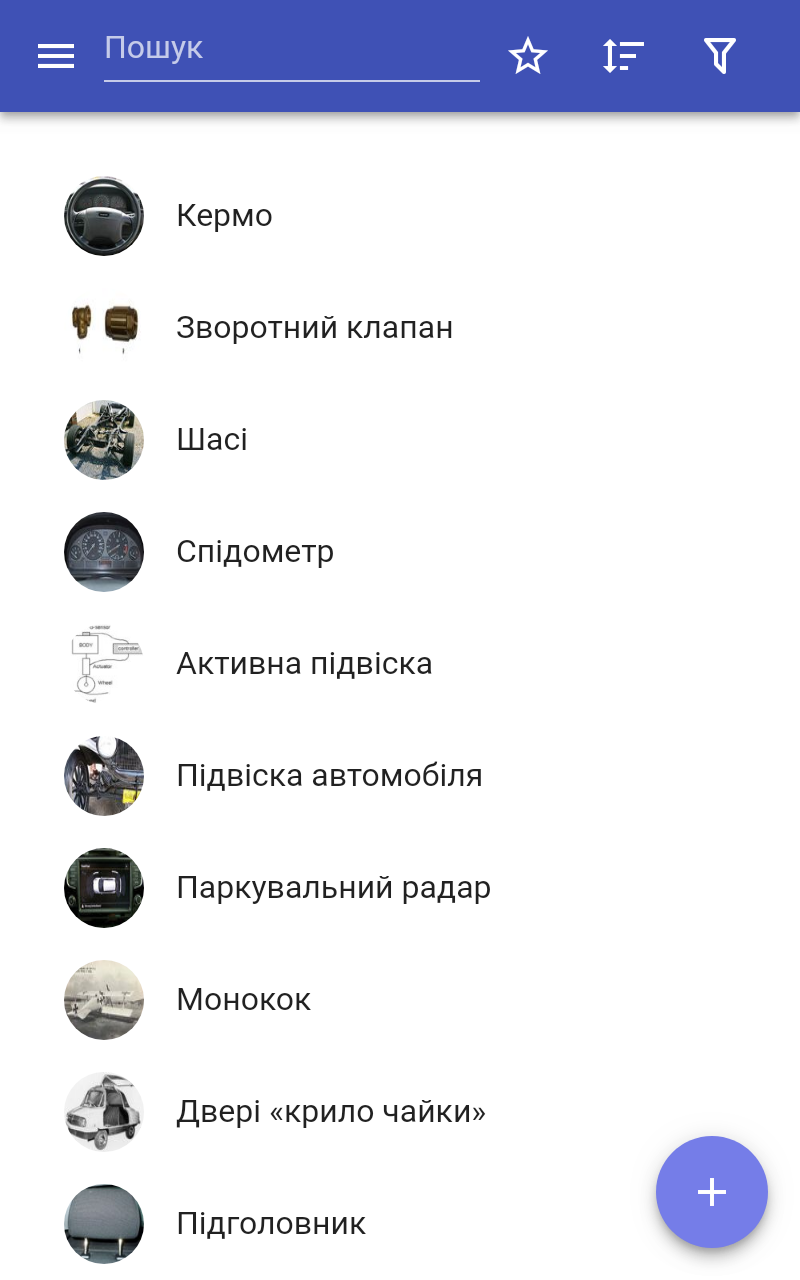Open the sort options icon
The width and height of the screenshot is (800, 1280).
623,56
